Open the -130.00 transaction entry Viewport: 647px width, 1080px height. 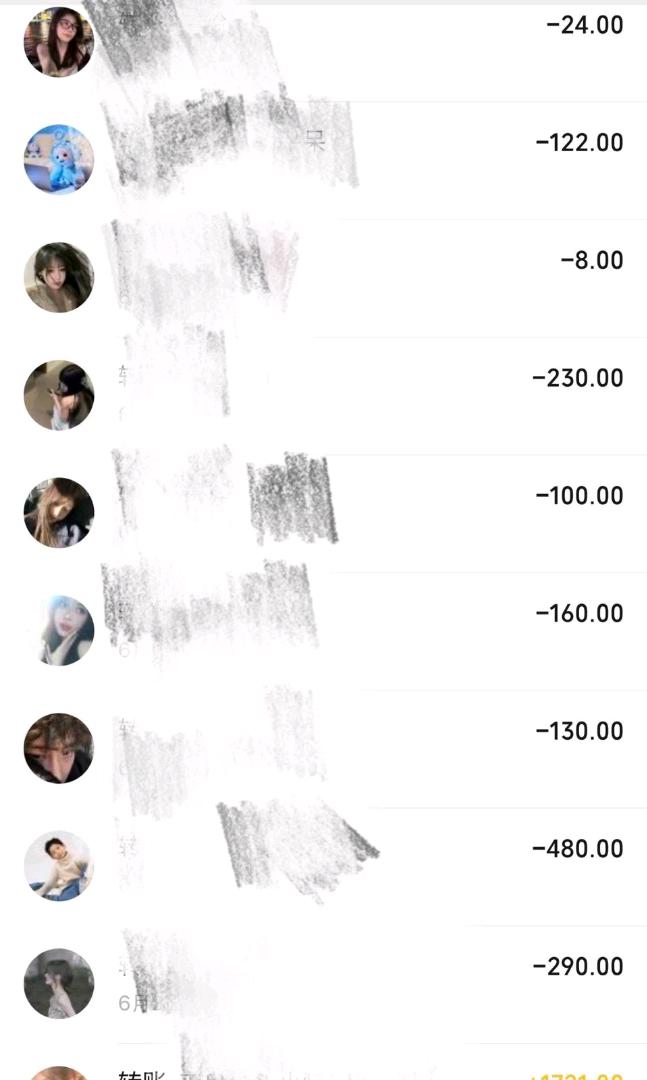point(323,749)
